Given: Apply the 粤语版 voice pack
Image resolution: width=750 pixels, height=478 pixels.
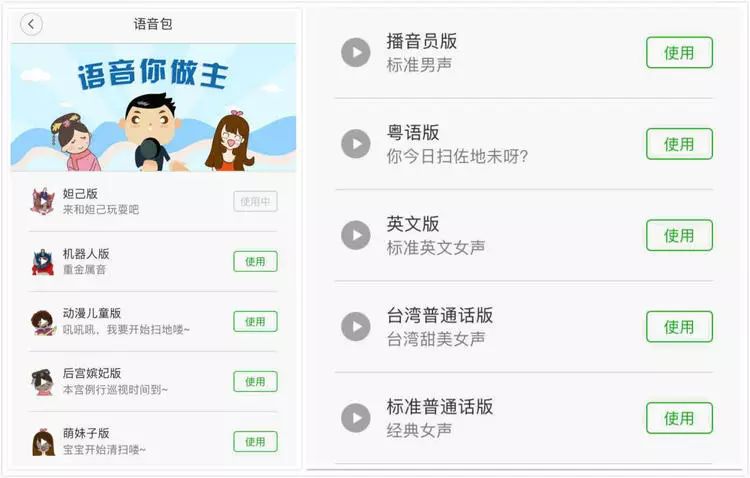Looking at the screenshot, I should pos(679,144).
